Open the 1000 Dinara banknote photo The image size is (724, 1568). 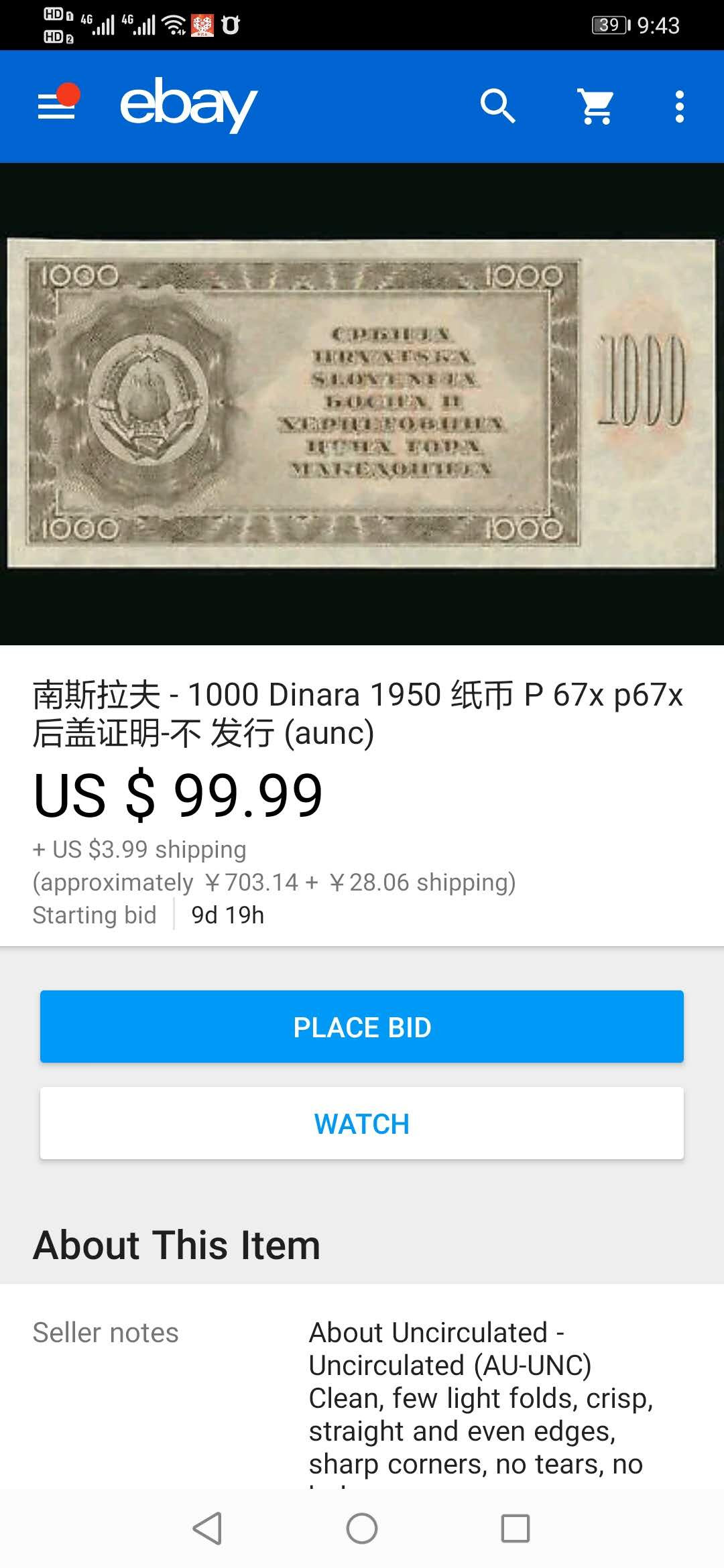tap(362, 403)
